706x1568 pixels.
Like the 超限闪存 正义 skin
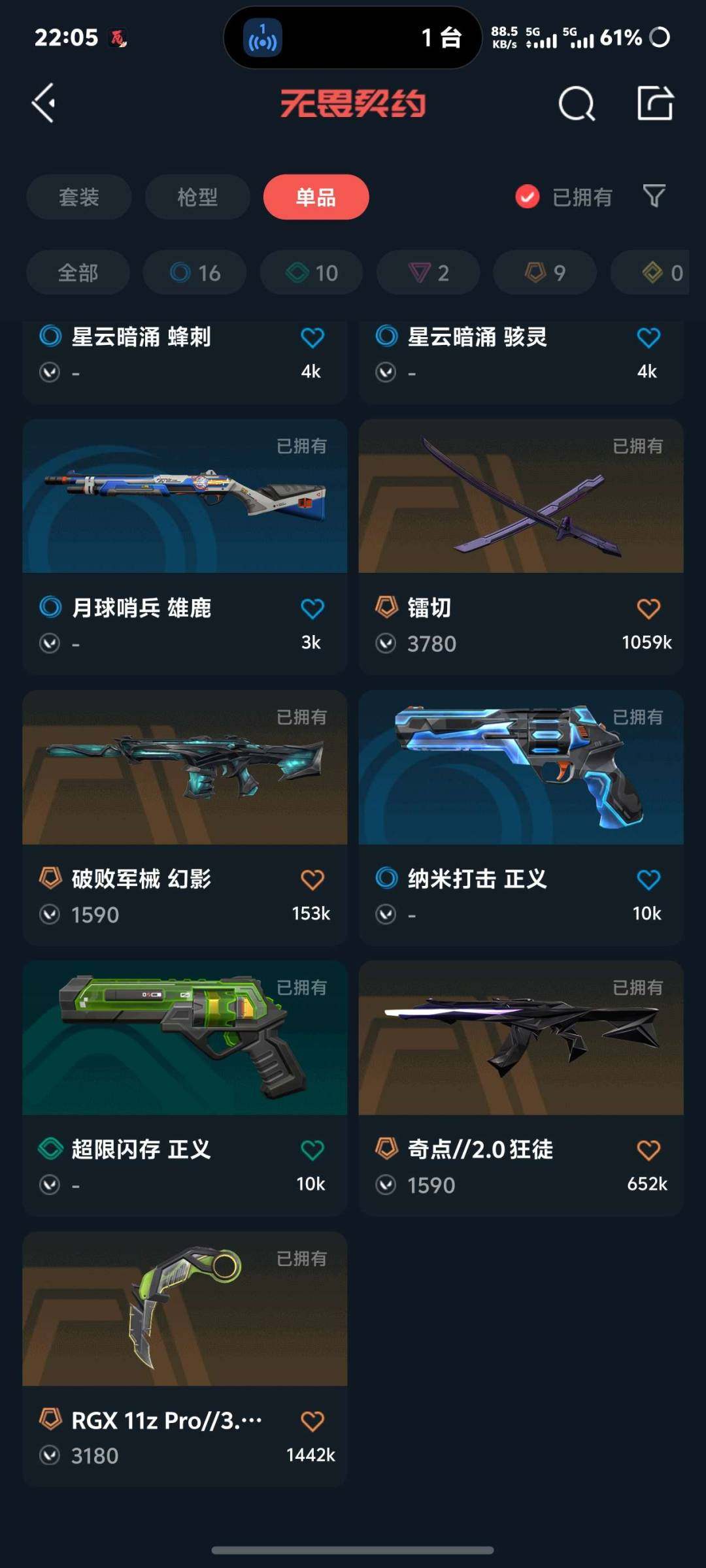point(312,1151)
